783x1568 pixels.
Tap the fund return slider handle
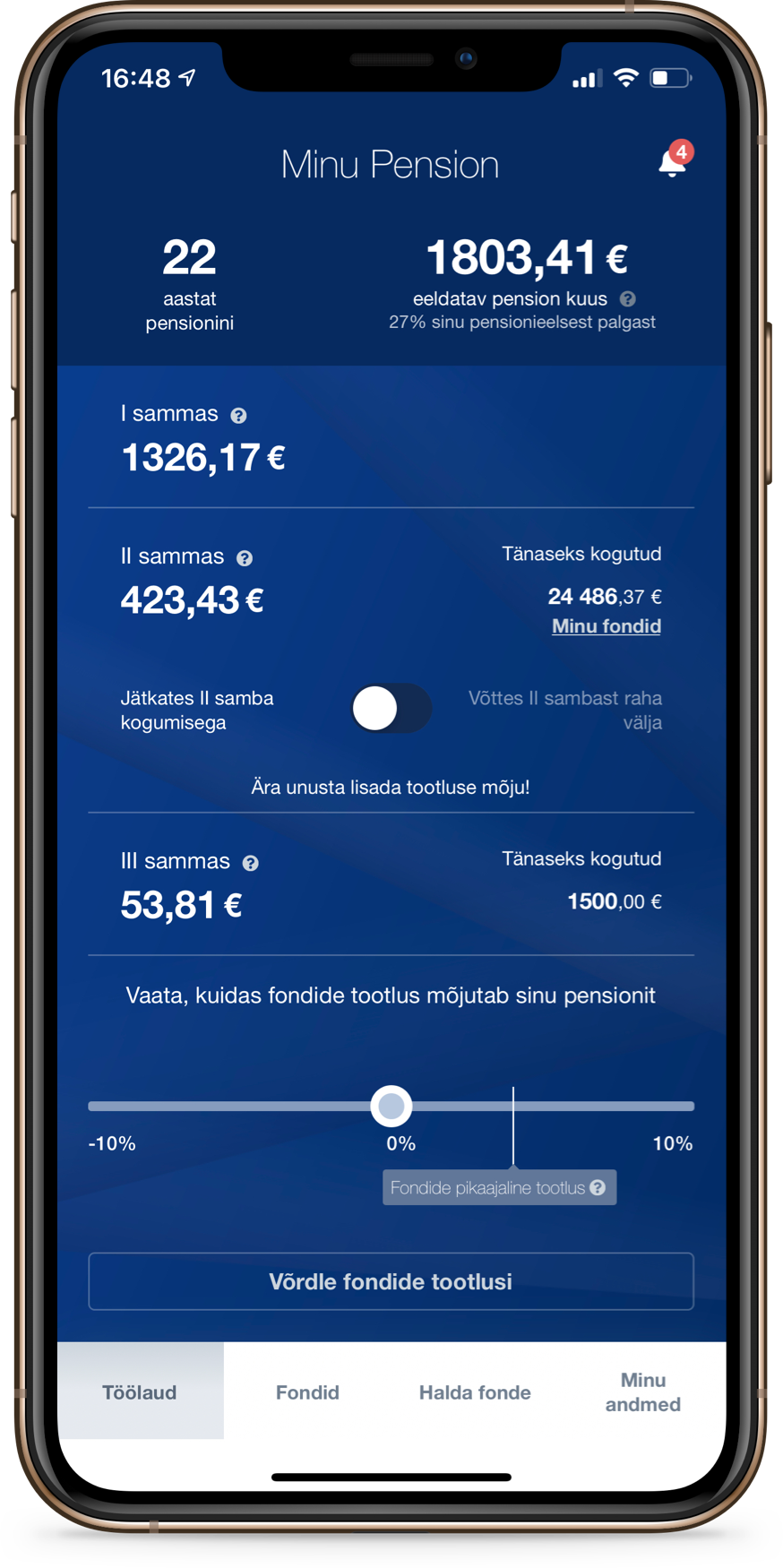pyautogui.click(x=391, y=1106)
